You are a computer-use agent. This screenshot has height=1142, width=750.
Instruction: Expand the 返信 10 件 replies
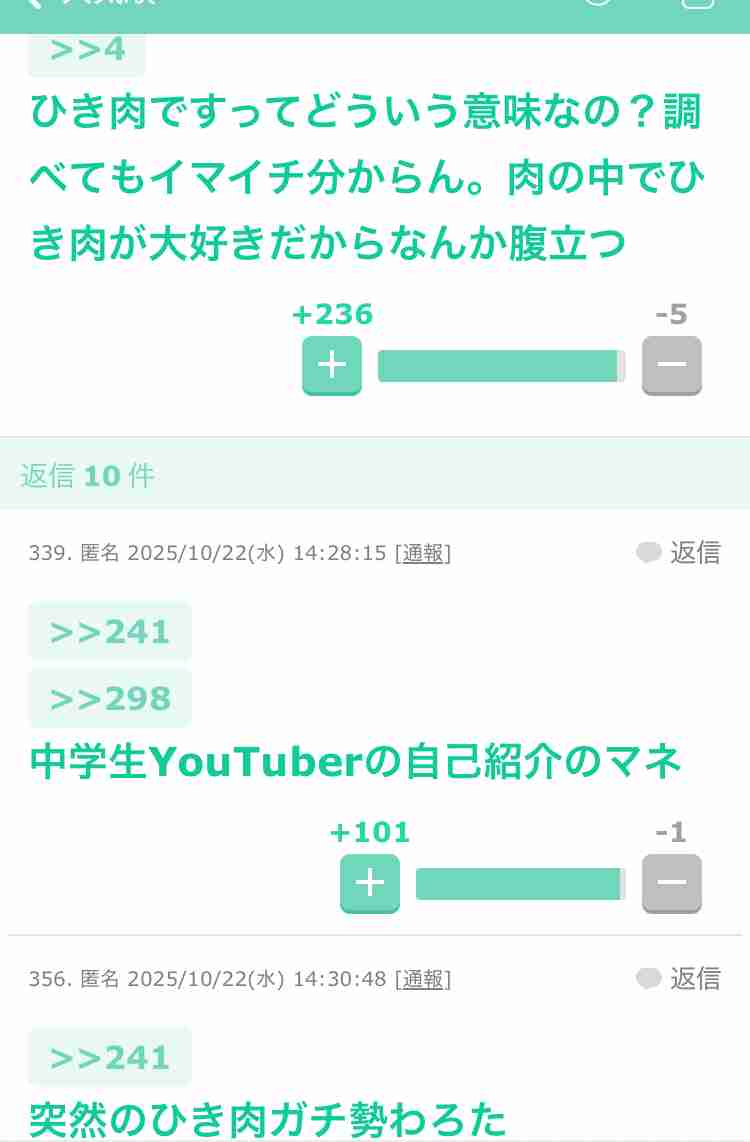point(88,476)
